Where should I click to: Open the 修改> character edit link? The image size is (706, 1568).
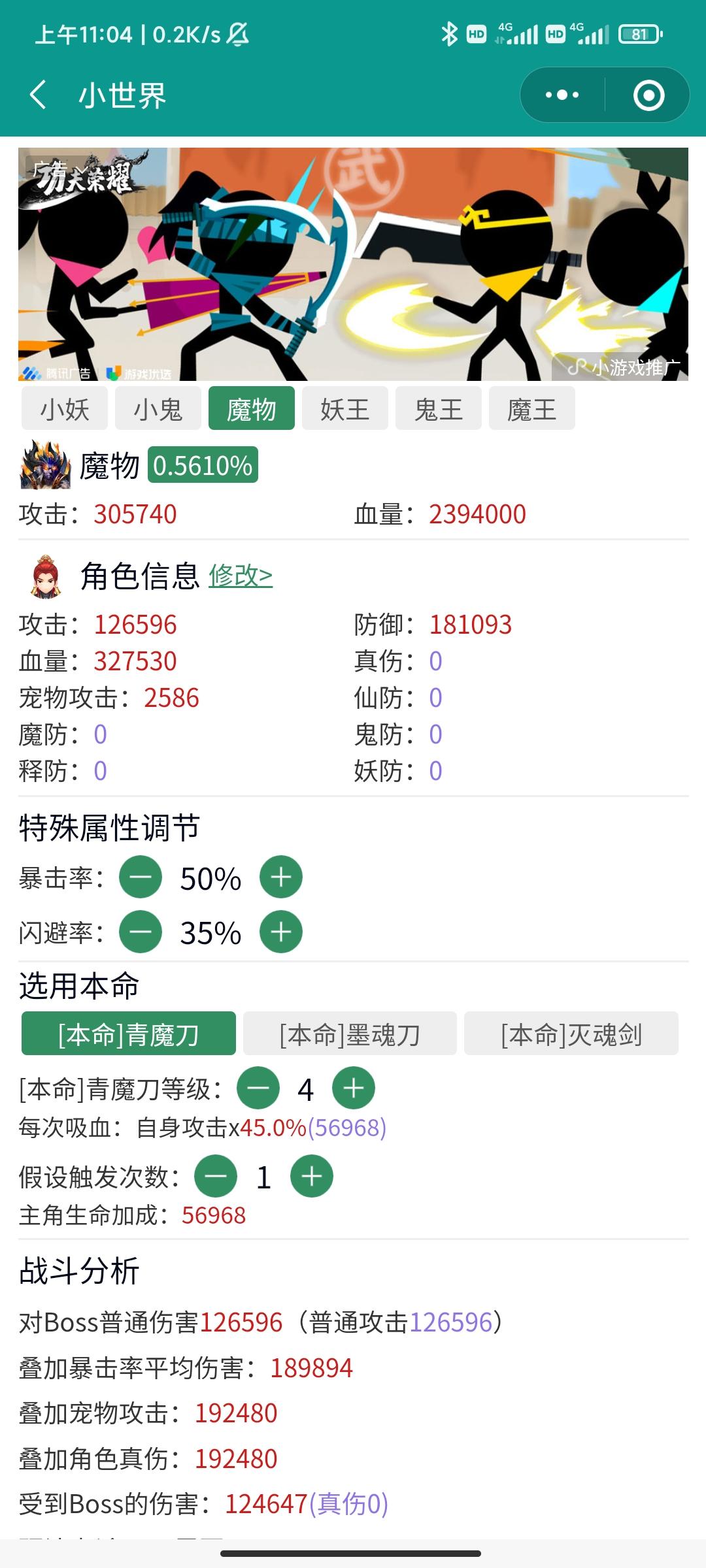241,578
